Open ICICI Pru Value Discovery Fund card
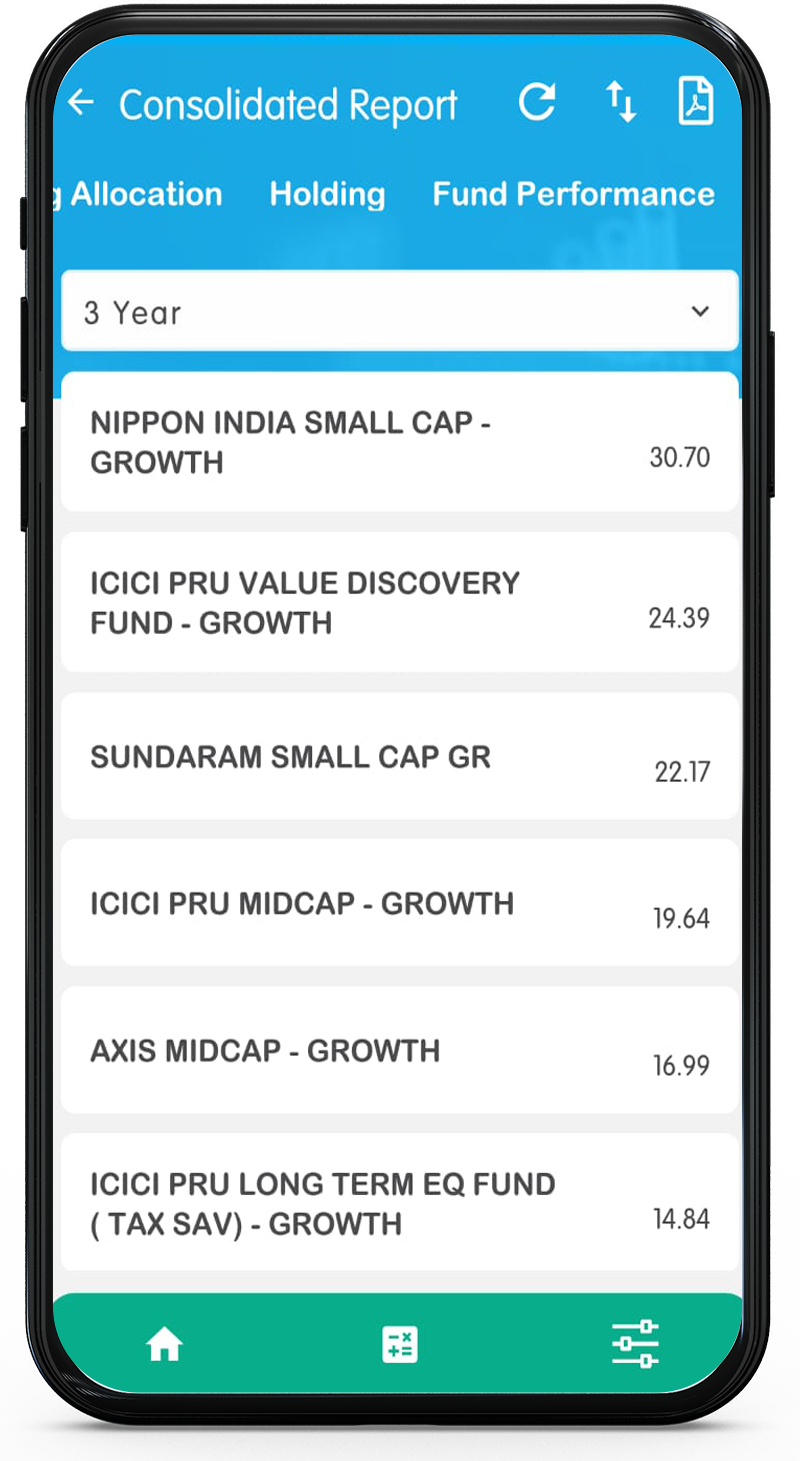The image size is (800, 1461). (400, 602)
